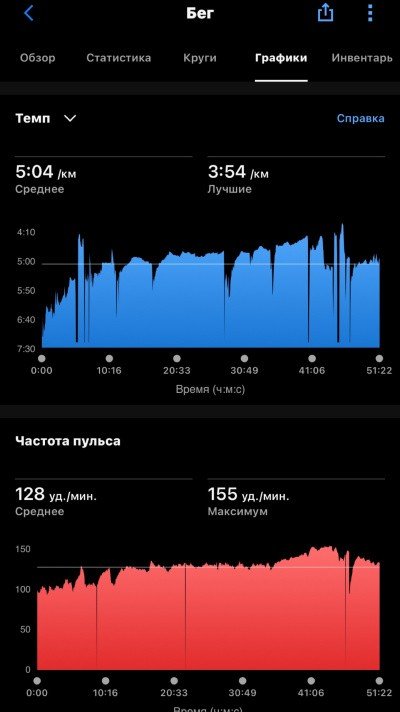Share this run activity
This screenshot has width=400, height=712.
(325, 13)
